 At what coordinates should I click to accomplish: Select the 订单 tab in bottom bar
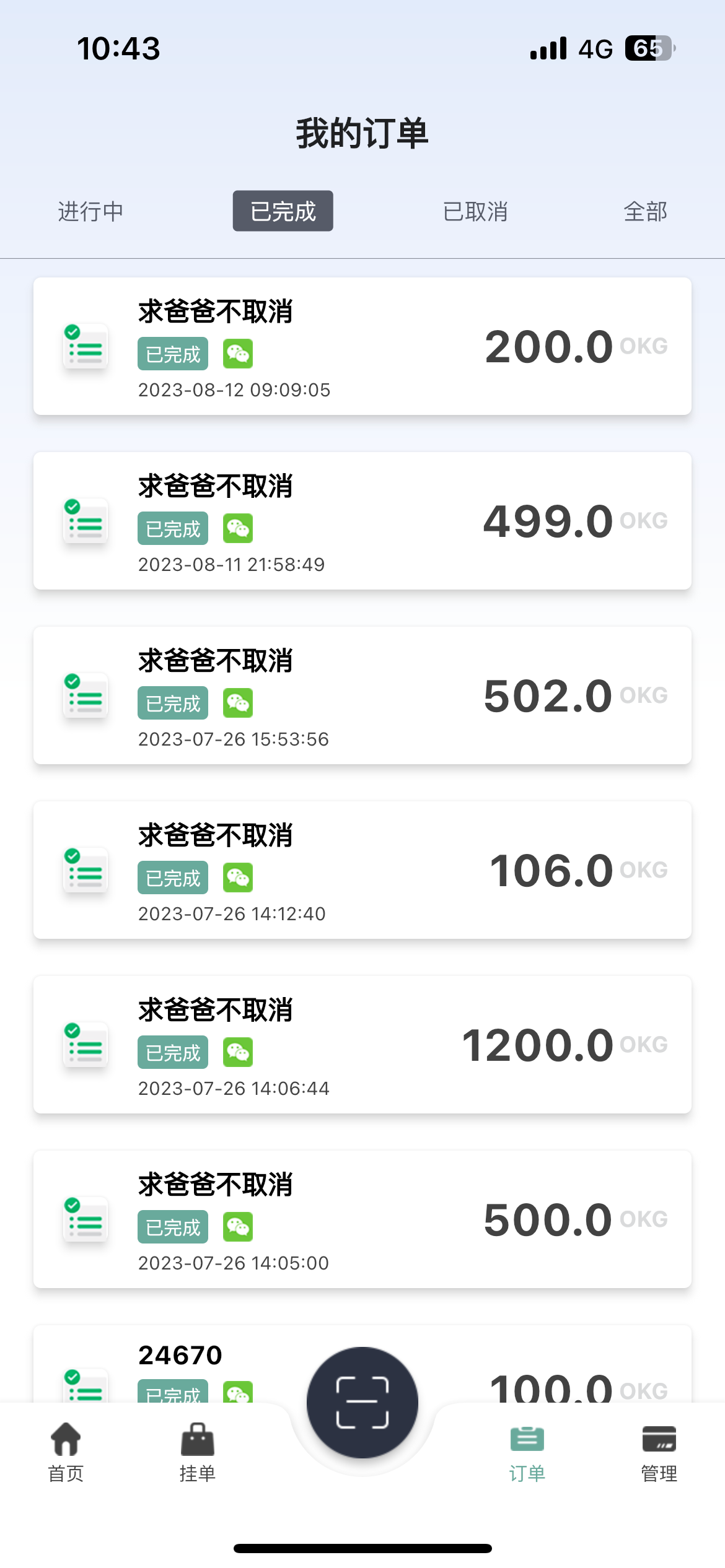pos(527,1451)
